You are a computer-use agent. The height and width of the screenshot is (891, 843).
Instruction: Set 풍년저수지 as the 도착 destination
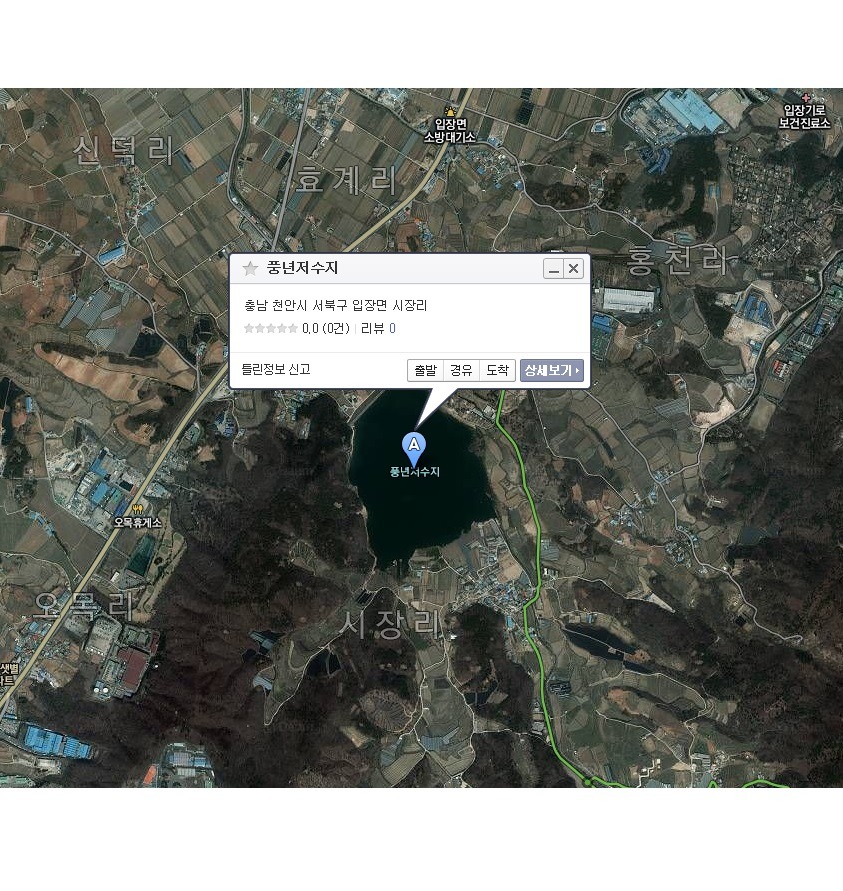tap(497, 370)
